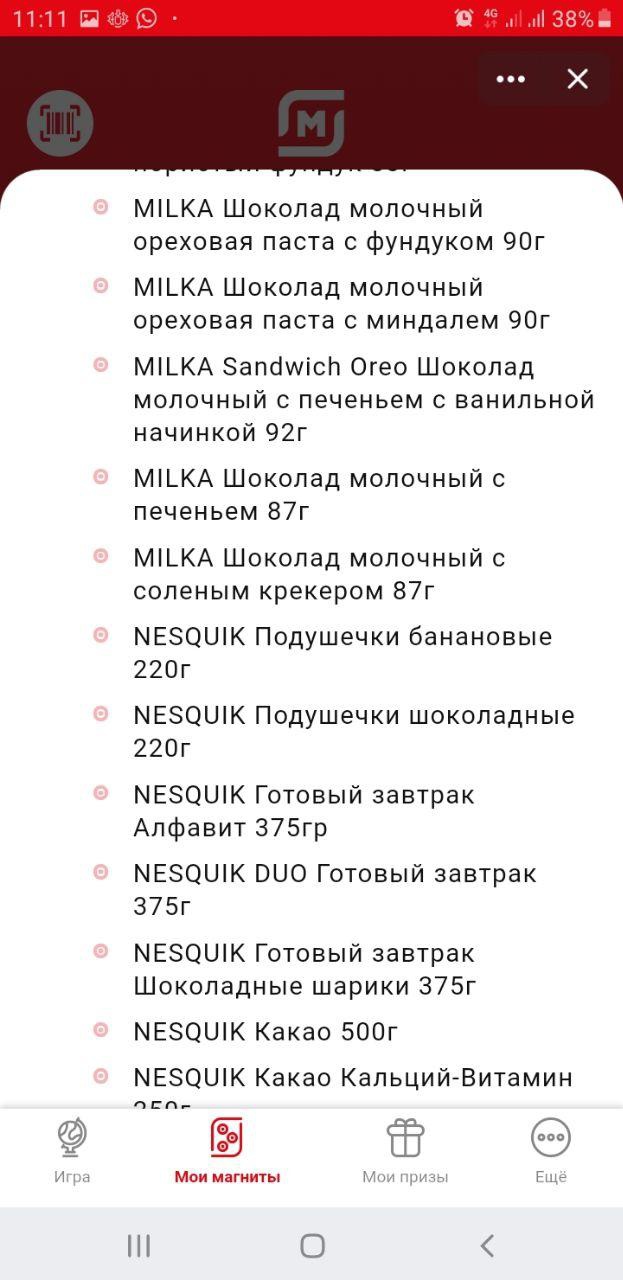Image resolution: width=623 pixels, height=1280 pixels.
Task: Open the barcode scanner icon
Action: point(60,123)
